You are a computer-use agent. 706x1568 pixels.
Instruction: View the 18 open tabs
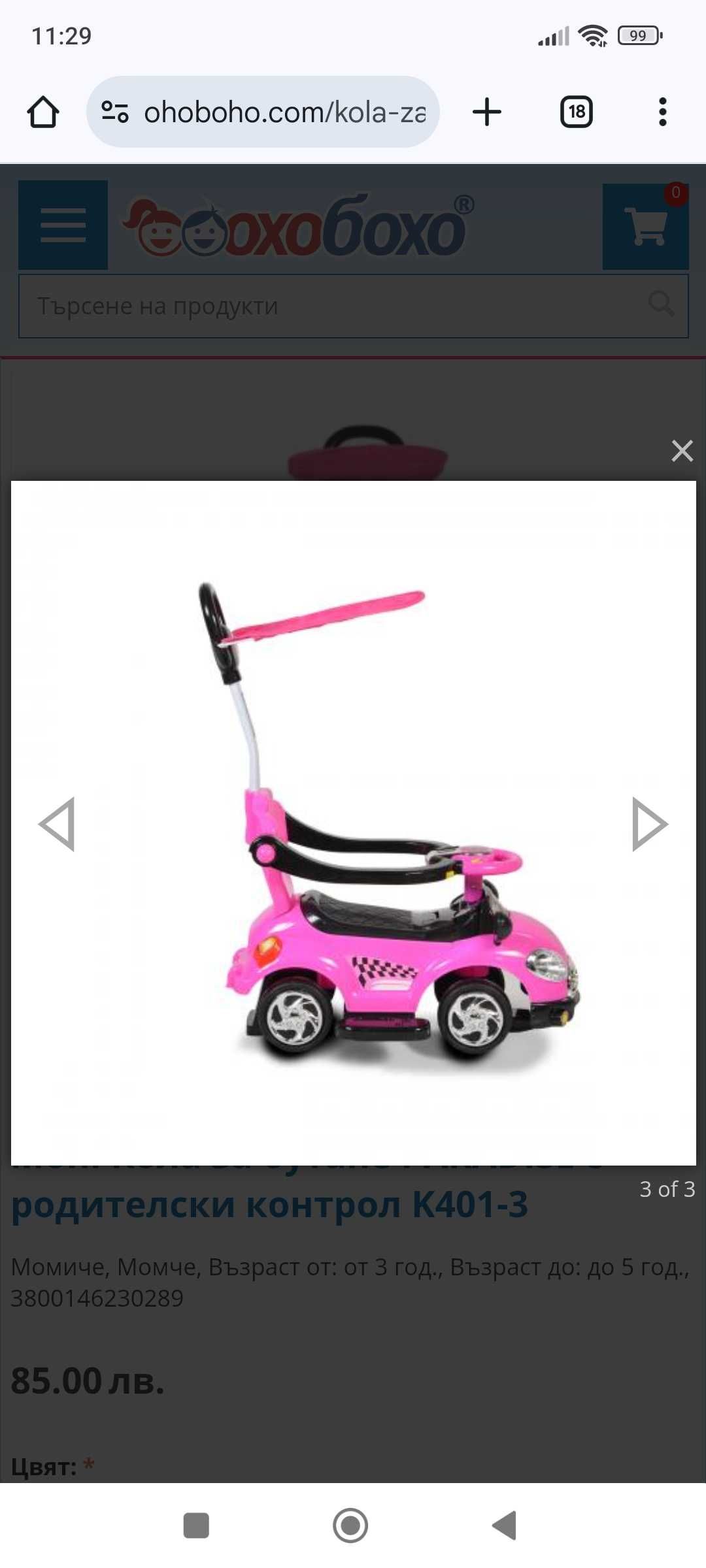click(x=576, y=112)
